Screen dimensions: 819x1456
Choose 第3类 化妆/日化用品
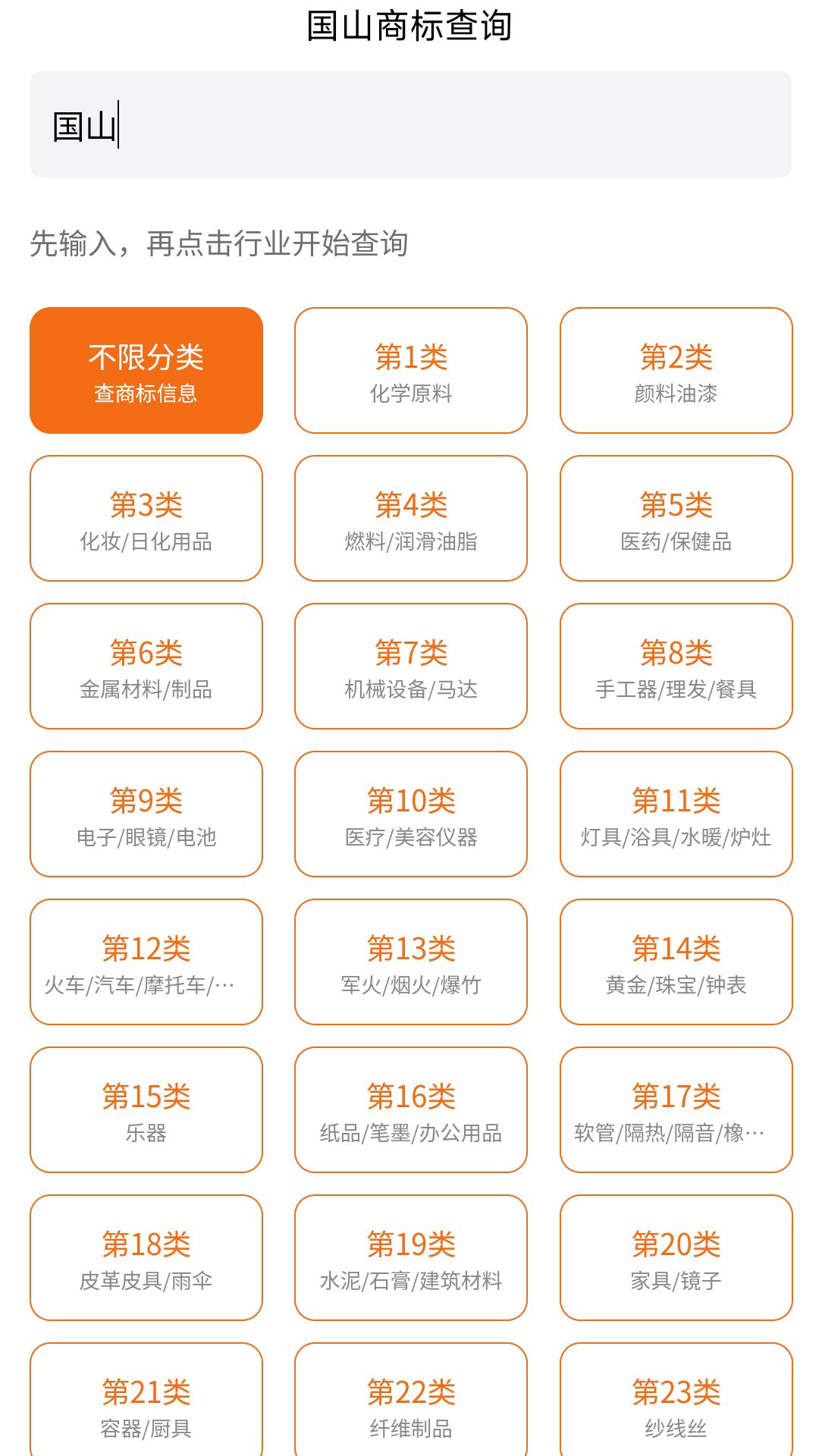[146, 518]
